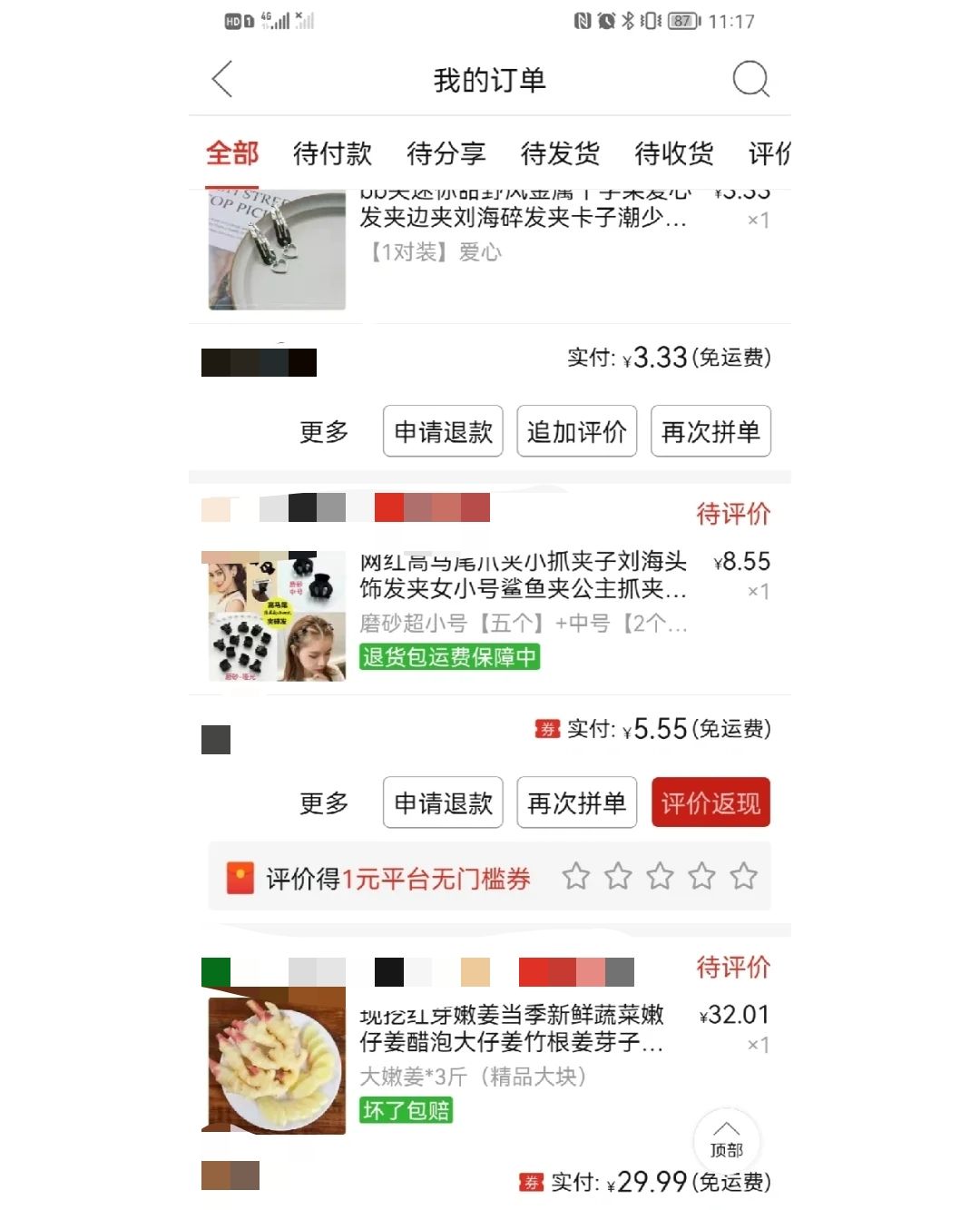
Task: Select the 全部 orders tab
Action: [x=232, y=153]
